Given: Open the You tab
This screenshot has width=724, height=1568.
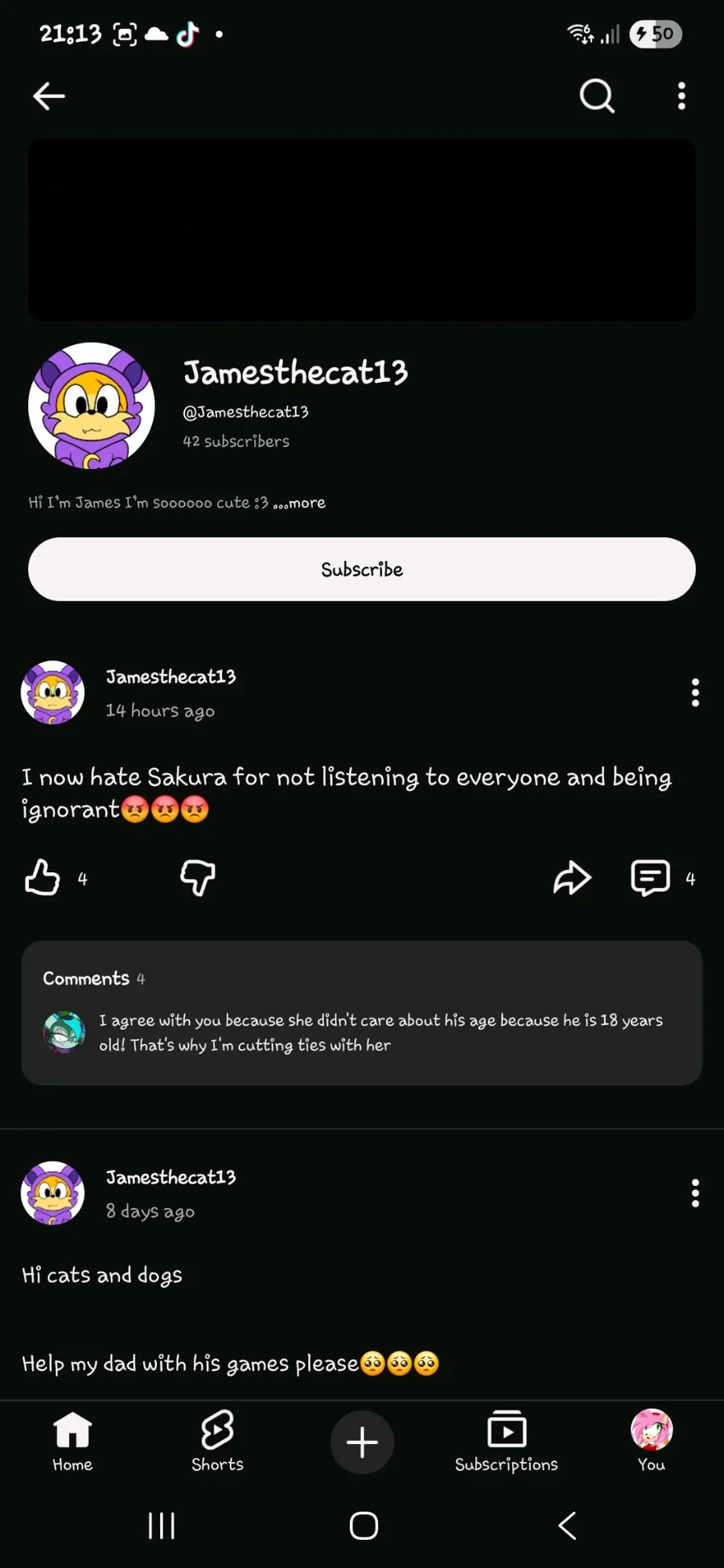Looking at the screenshot, I should [x=651, y=1441].
